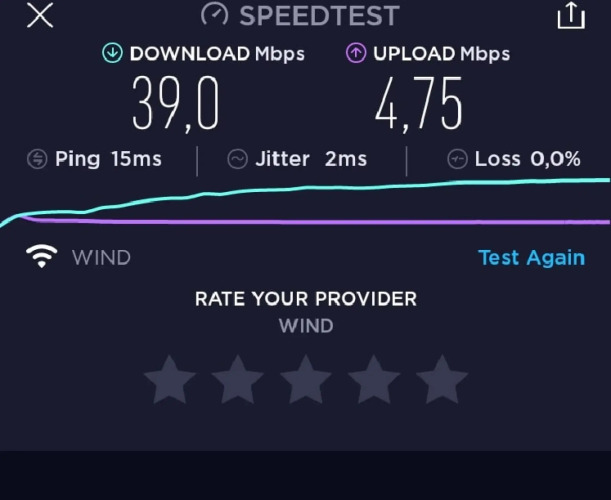Close the speed test results
The width and height of the screenshot is (611, 500).
39,16
